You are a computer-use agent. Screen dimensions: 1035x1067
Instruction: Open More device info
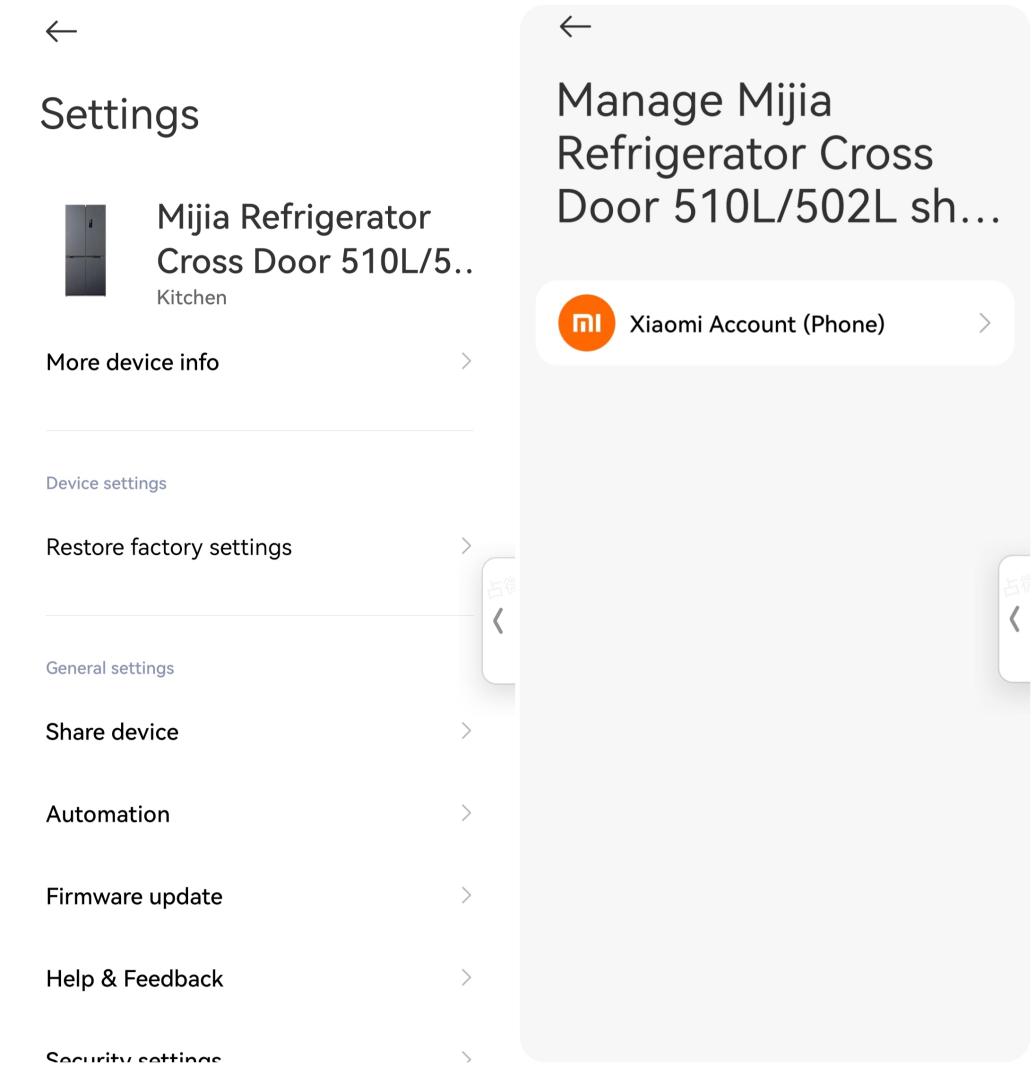[258, 362]
